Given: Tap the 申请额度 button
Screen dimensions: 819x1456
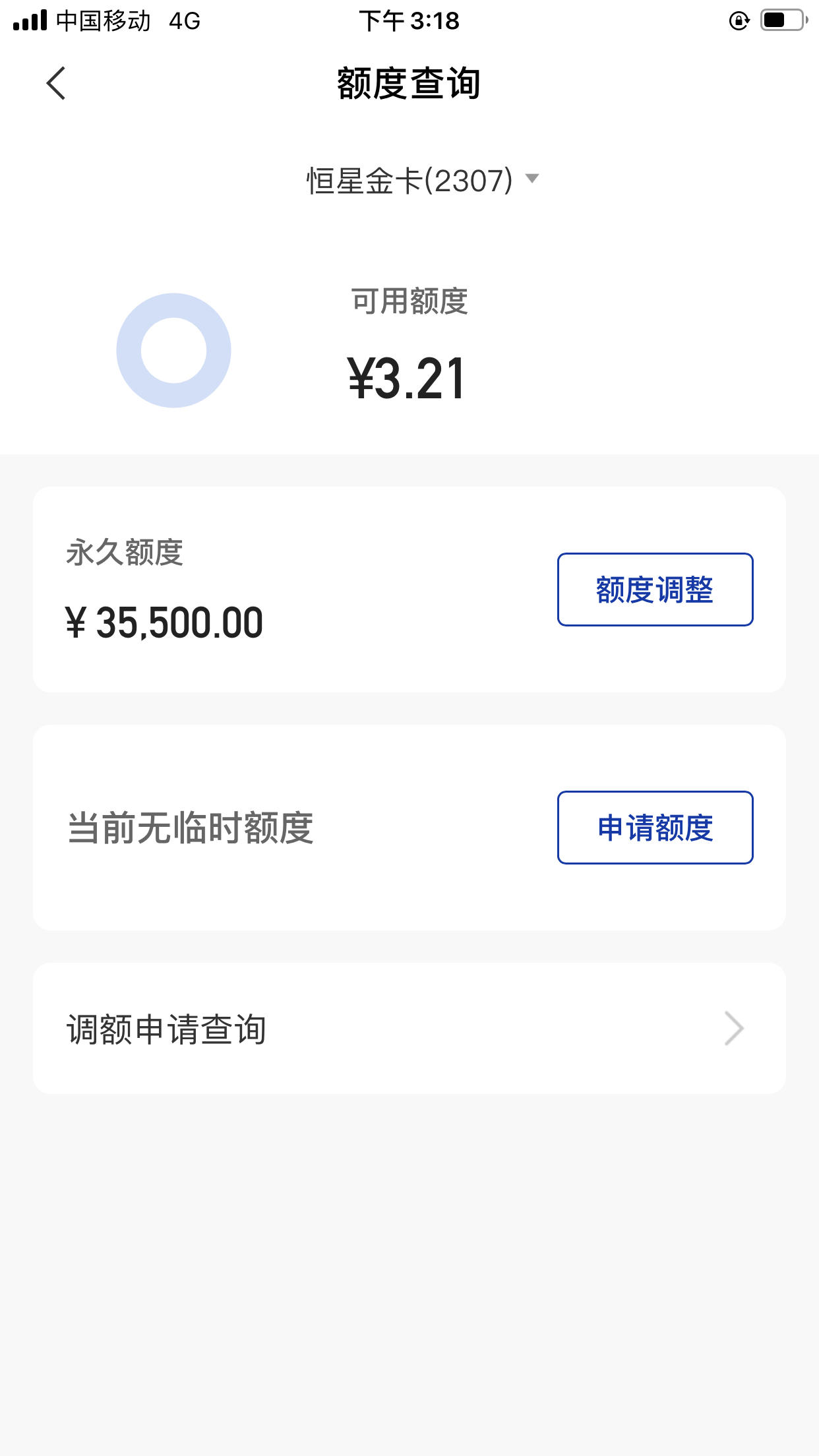Looking at the screenshot, I should click(x=655, y=828).
